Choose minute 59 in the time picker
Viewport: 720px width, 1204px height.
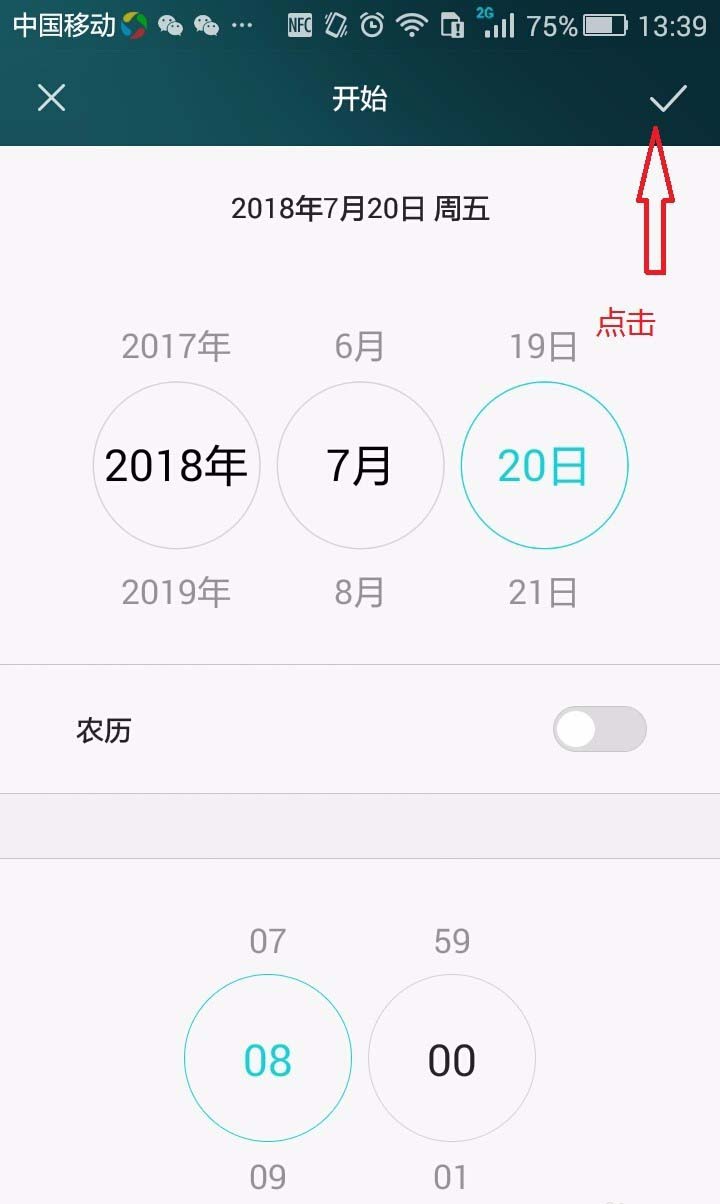click(x=452, y=940)
